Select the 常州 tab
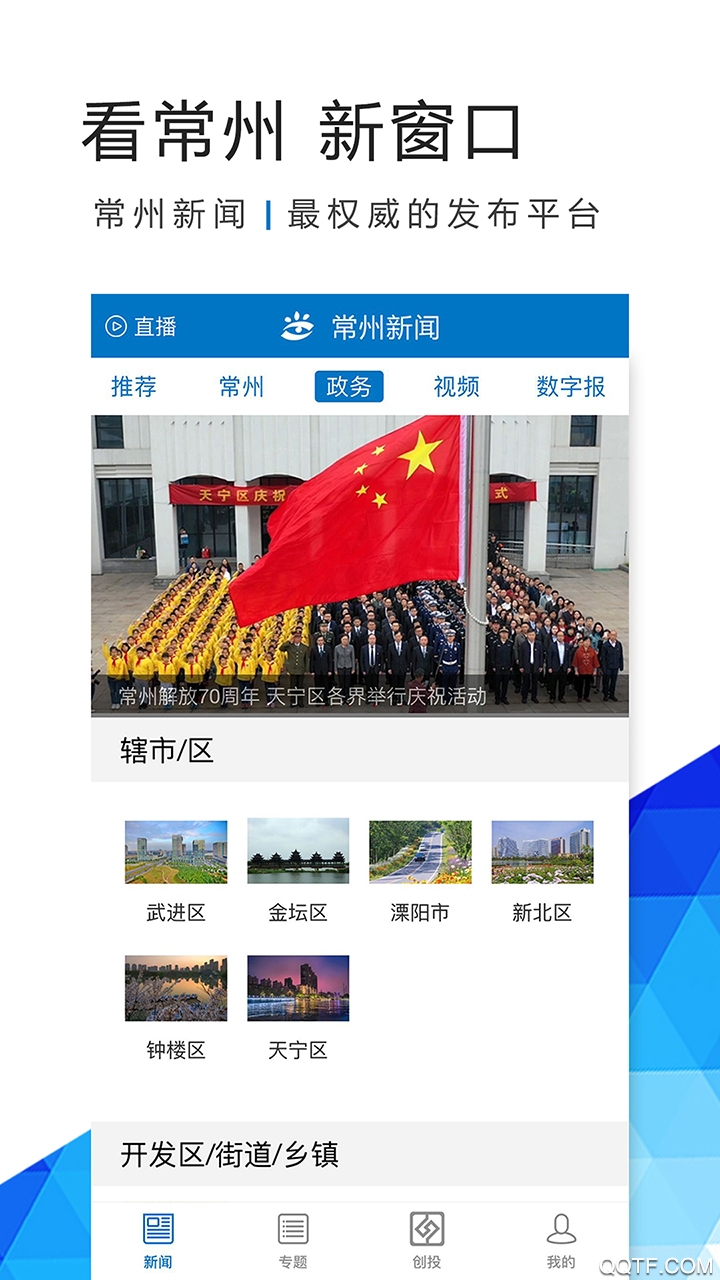The width and height of the screenshot is (720, 1280). pyautogui.click(x=240, y=387)
